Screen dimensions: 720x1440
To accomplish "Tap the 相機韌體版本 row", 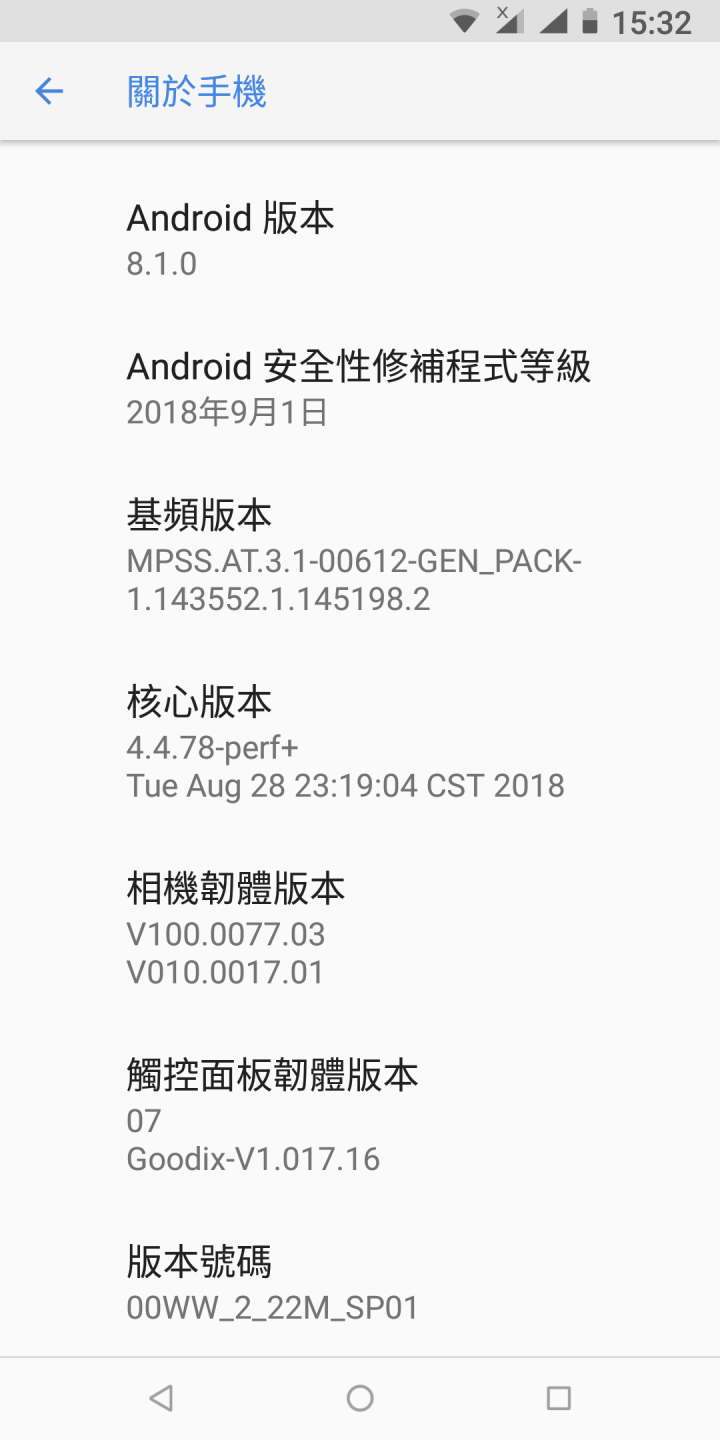I will click(360, 930).
